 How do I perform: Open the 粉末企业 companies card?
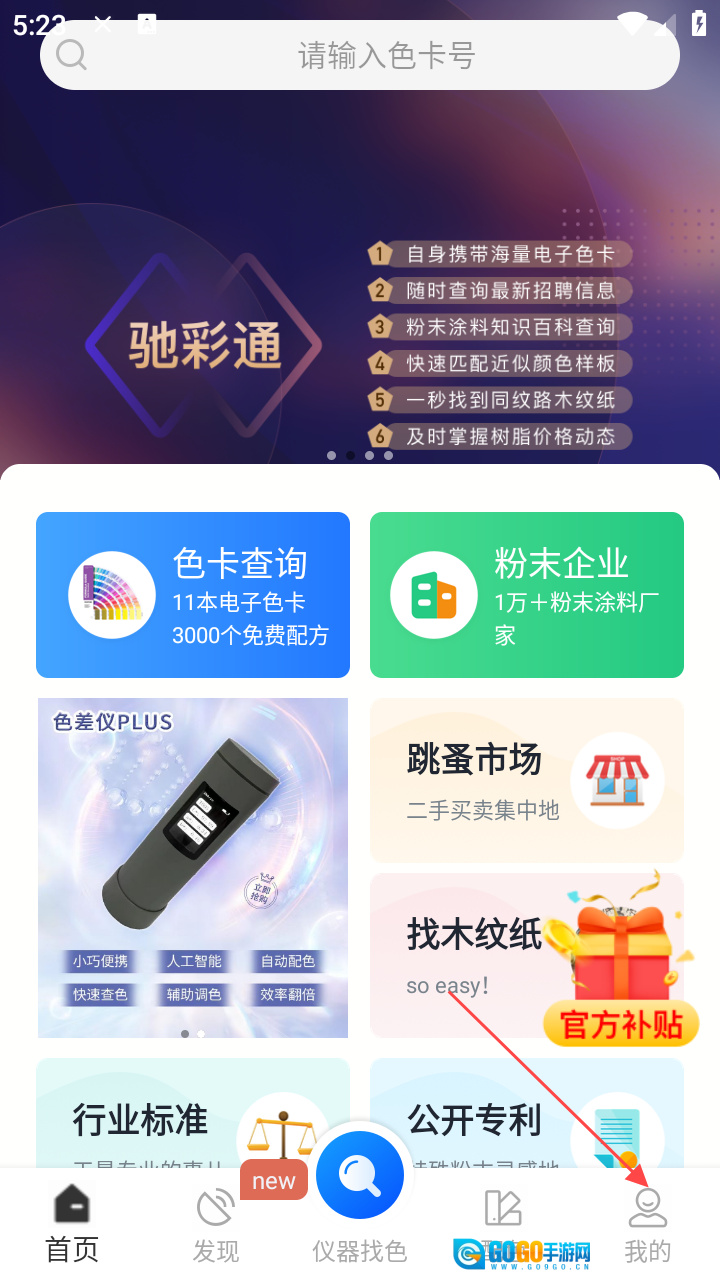pos(527,595)
